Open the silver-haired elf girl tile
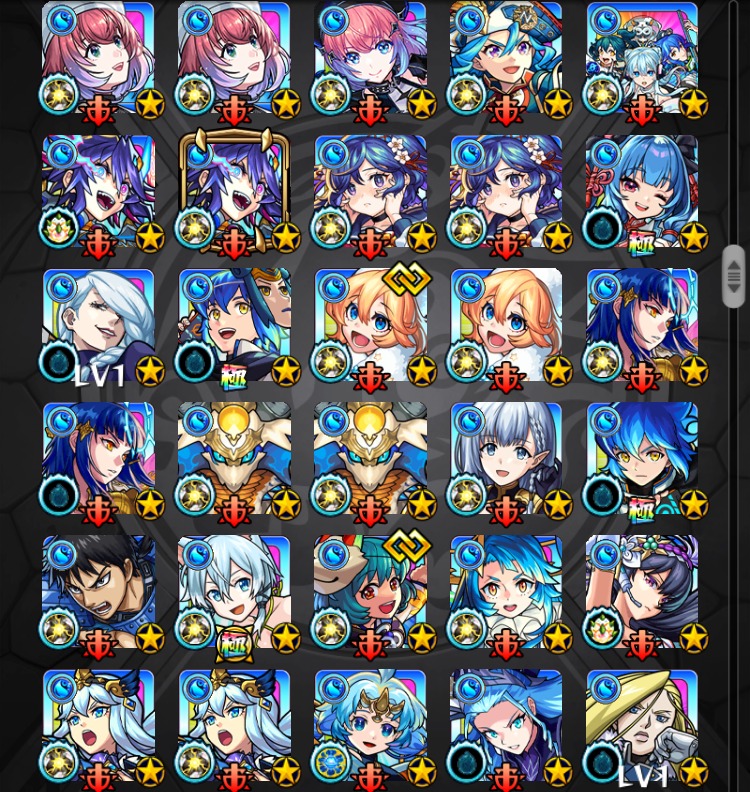Image resolution: width=750 pixels, height=792 pixels. [506, 459]
